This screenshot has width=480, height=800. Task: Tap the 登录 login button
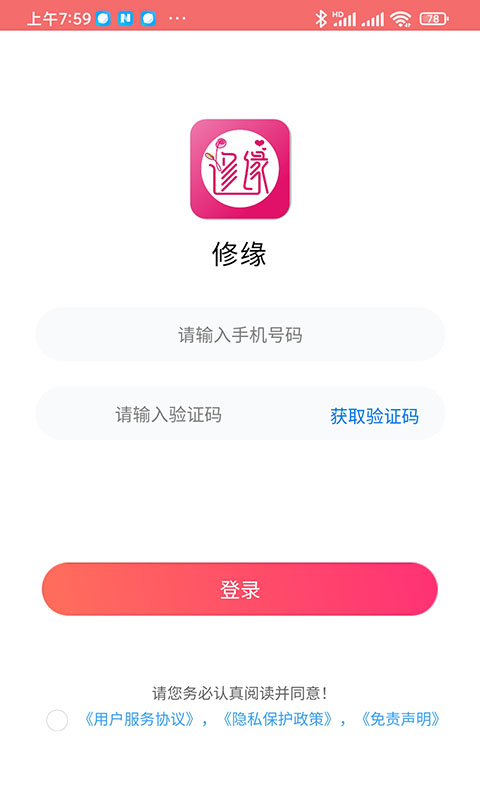click(x=240, y=589)
